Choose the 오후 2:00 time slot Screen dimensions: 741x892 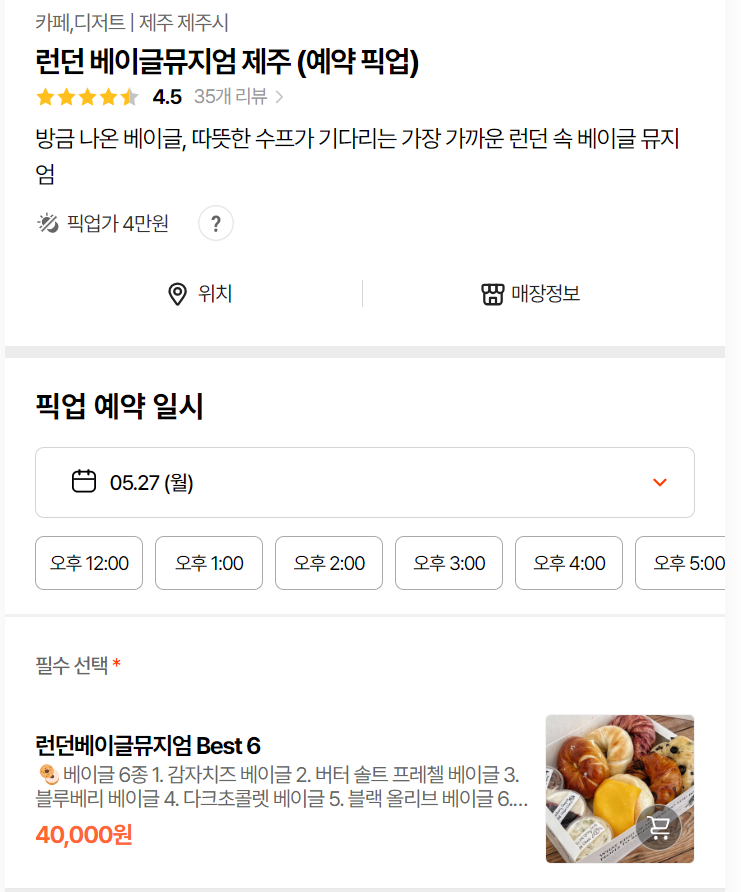pos(328,563)
